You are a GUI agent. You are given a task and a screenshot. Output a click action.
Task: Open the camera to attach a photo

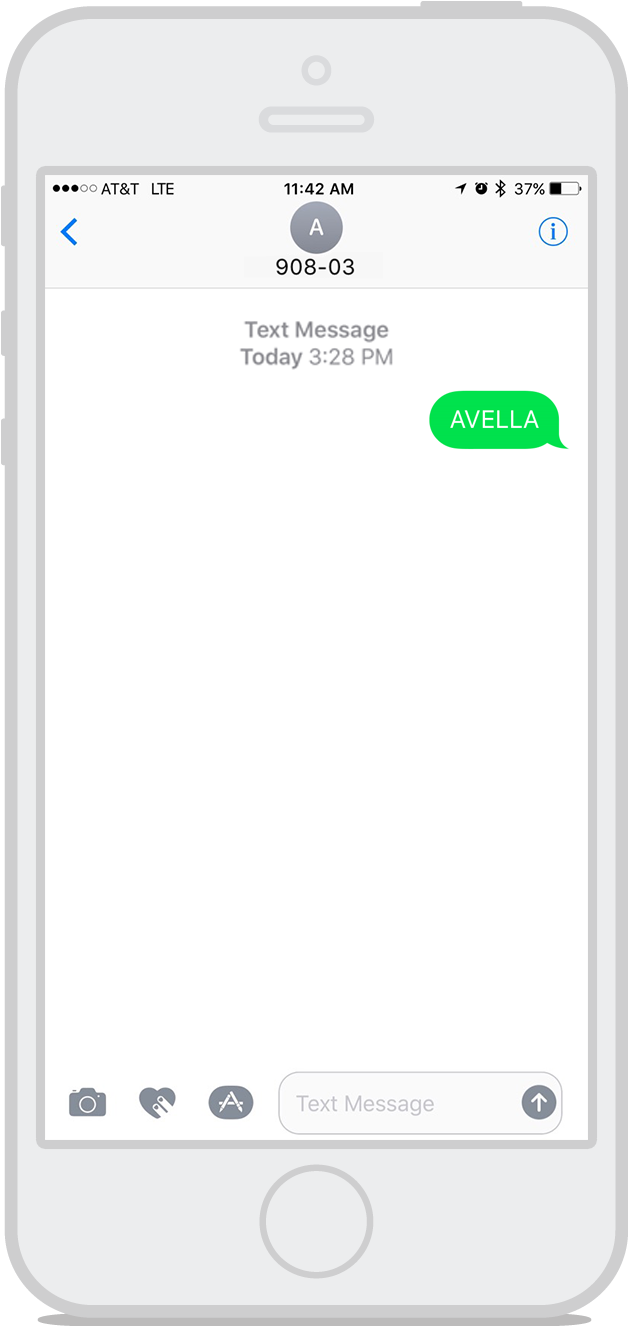pos(87,1102)
